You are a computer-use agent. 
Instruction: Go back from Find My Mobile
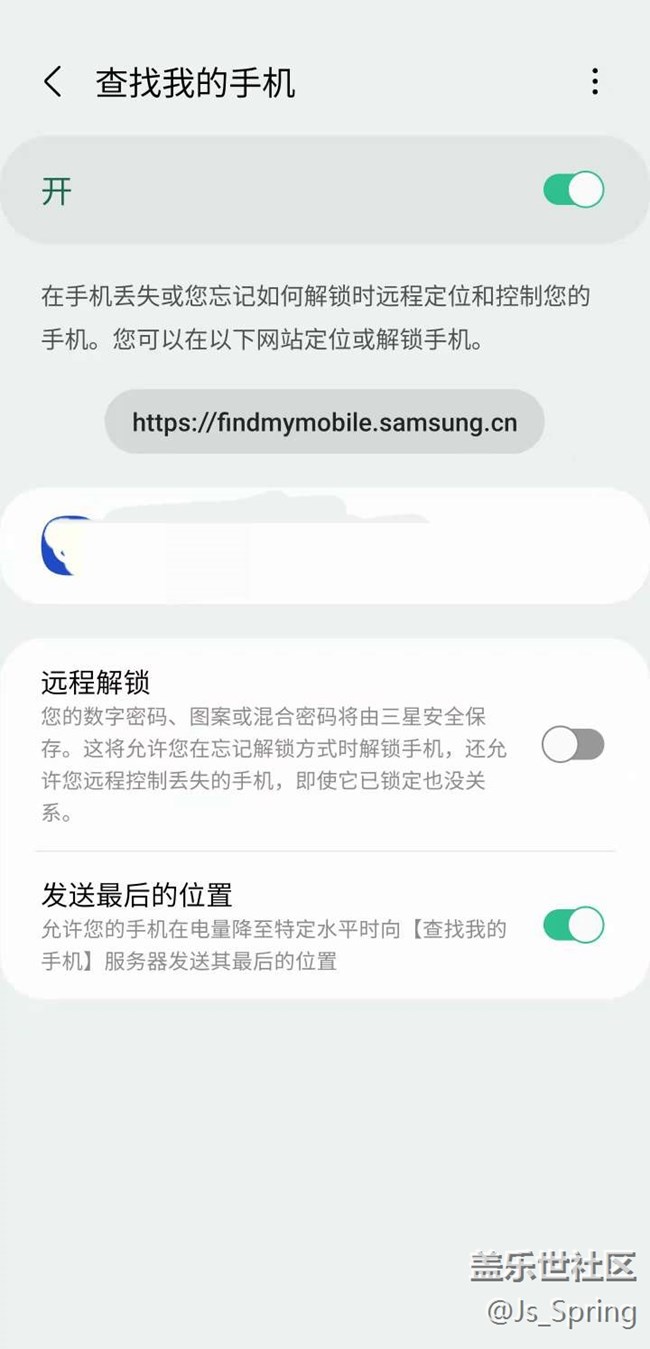pos(53,82)
